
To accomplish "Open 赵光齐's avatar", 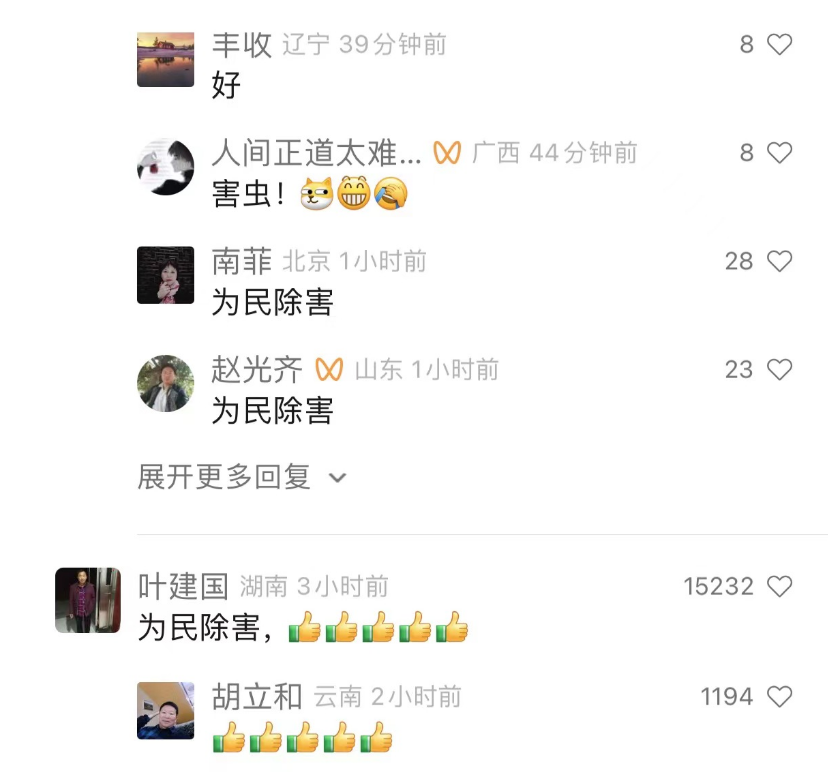I will click(x=165, y=384).
